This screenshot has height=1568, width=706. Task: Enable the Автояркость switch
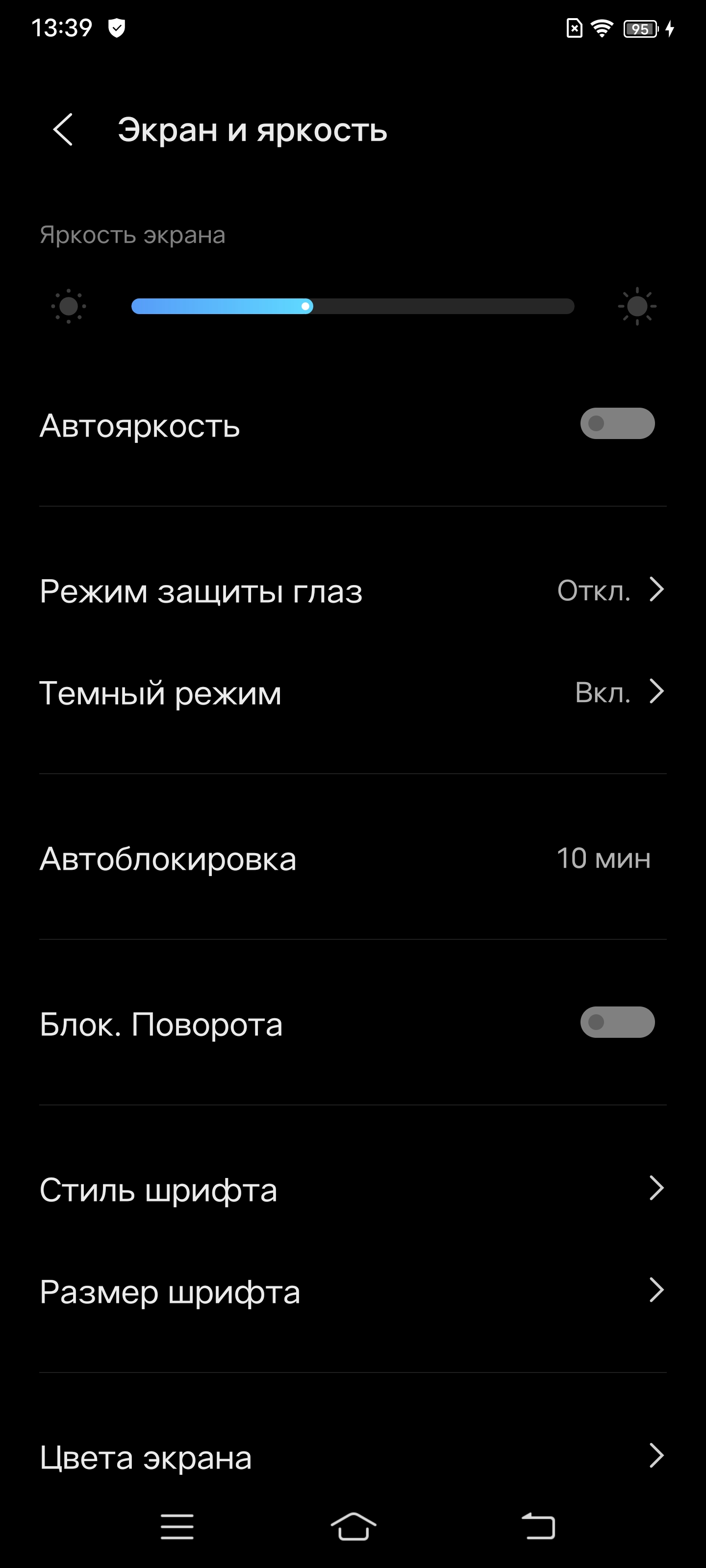point(616,424)
